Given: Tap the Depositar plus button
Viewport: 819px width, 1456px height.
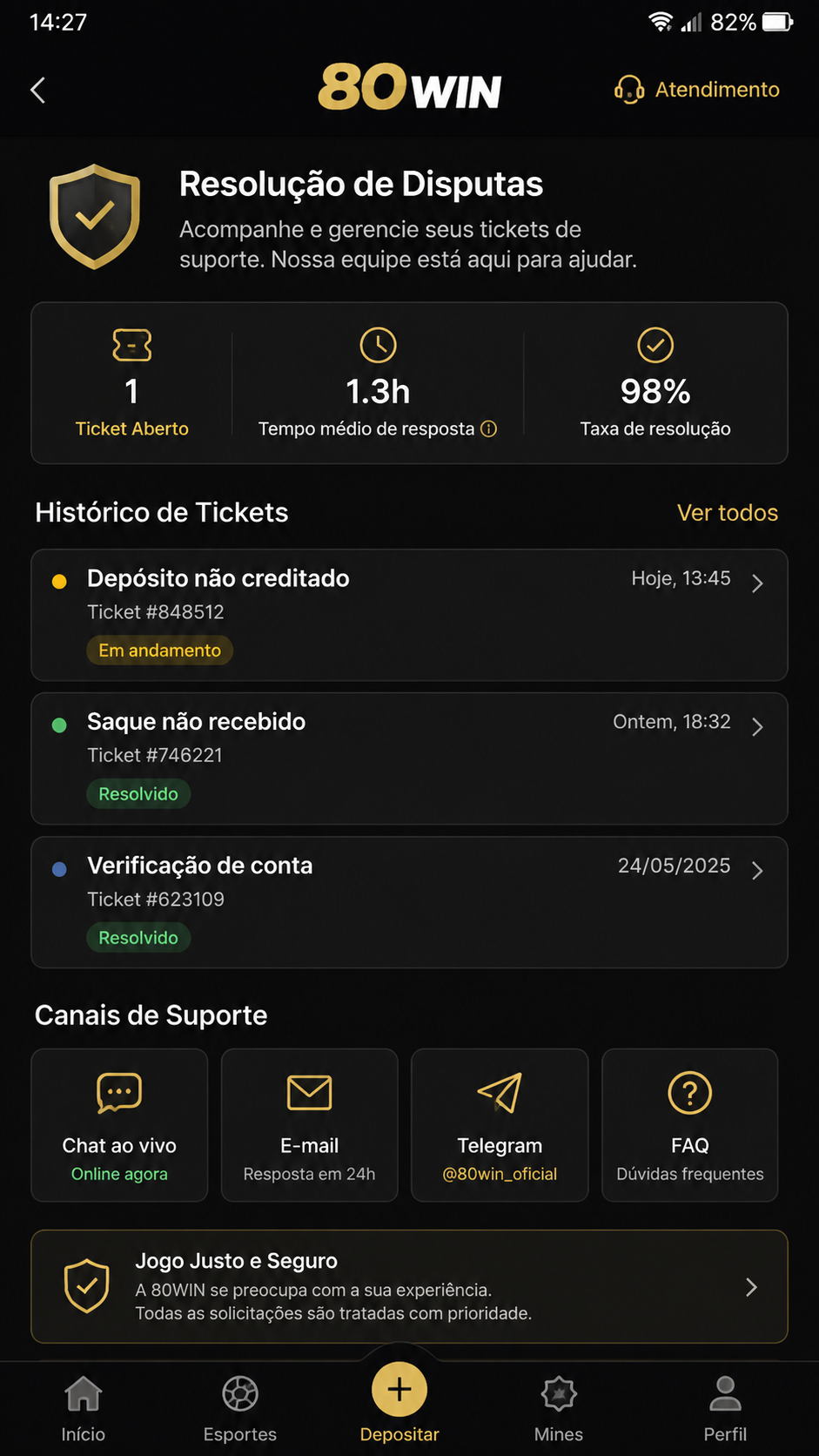Looking at the screenshot, I should (399, 1390).
